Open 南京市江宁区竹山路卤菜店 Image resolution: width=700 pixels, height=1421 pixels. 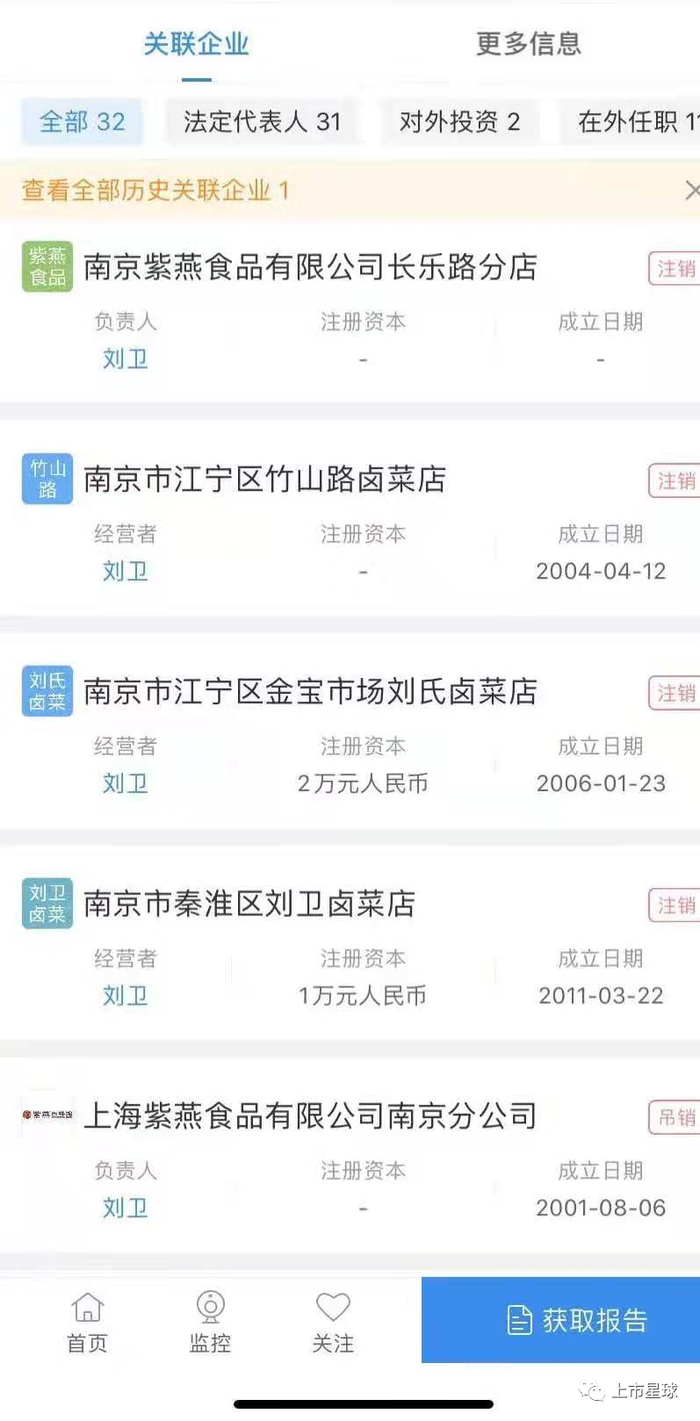click(x=264, y=480)
